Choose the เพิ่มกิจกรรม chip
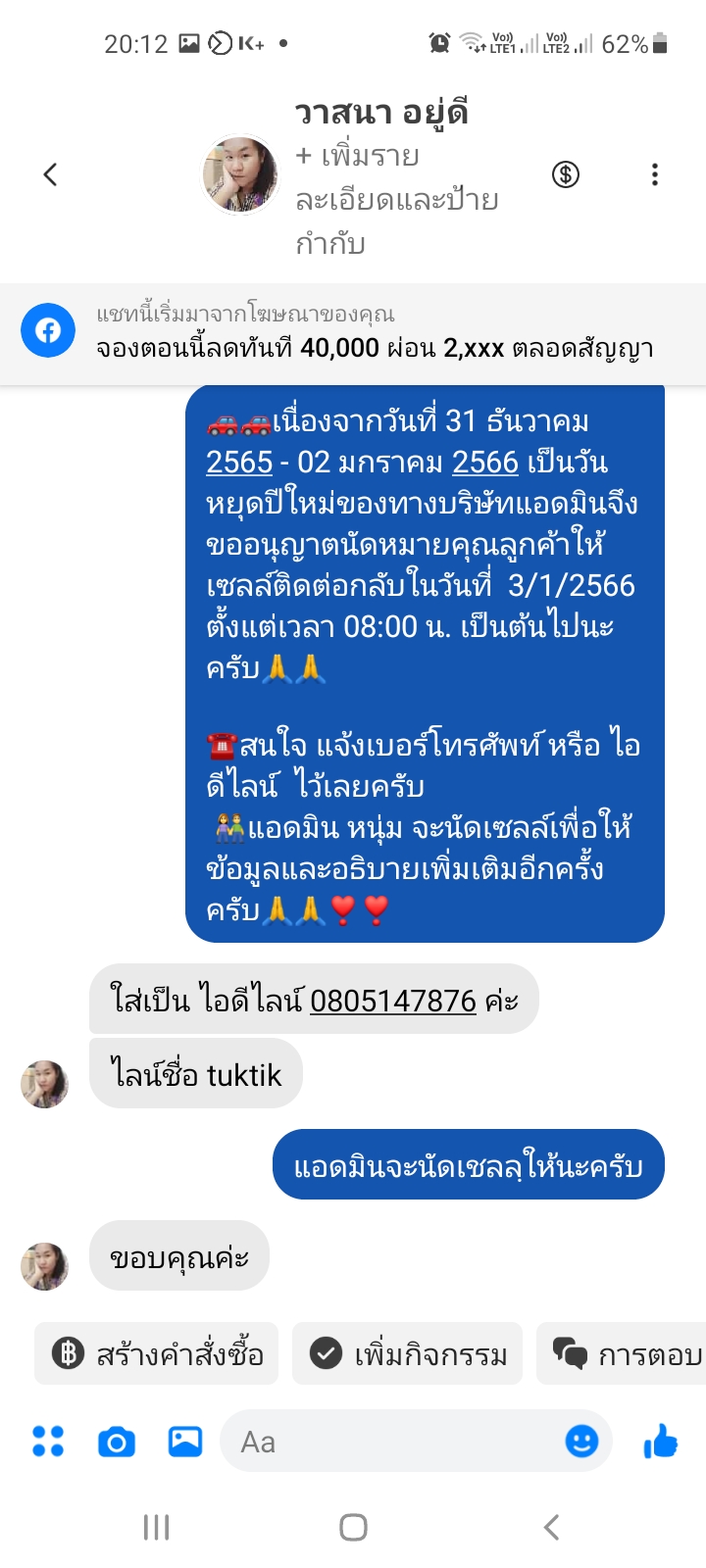This screenshot has height=1568, width=706. 408,1353
